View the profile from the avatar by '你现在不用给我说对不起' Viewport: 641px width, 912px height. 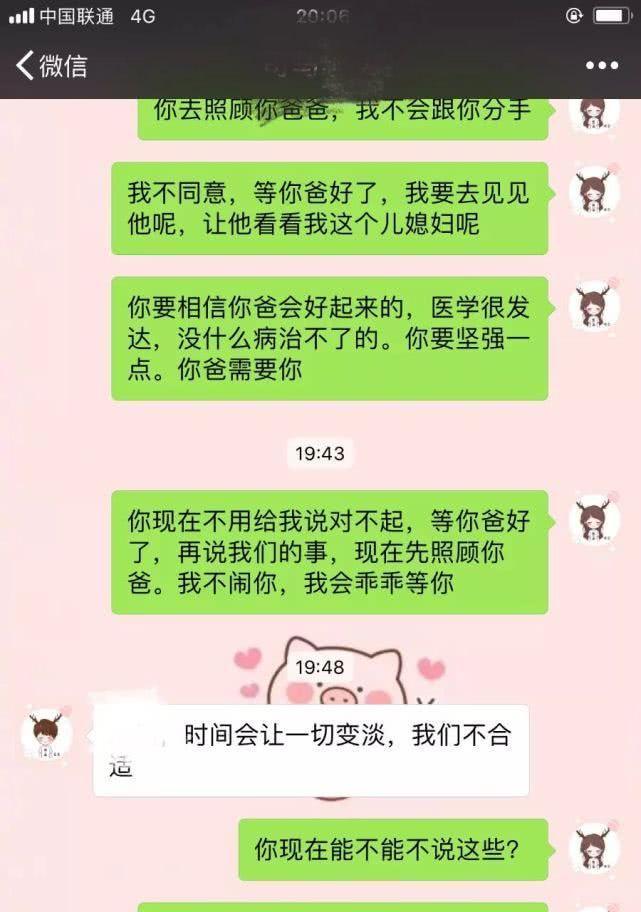594,520
